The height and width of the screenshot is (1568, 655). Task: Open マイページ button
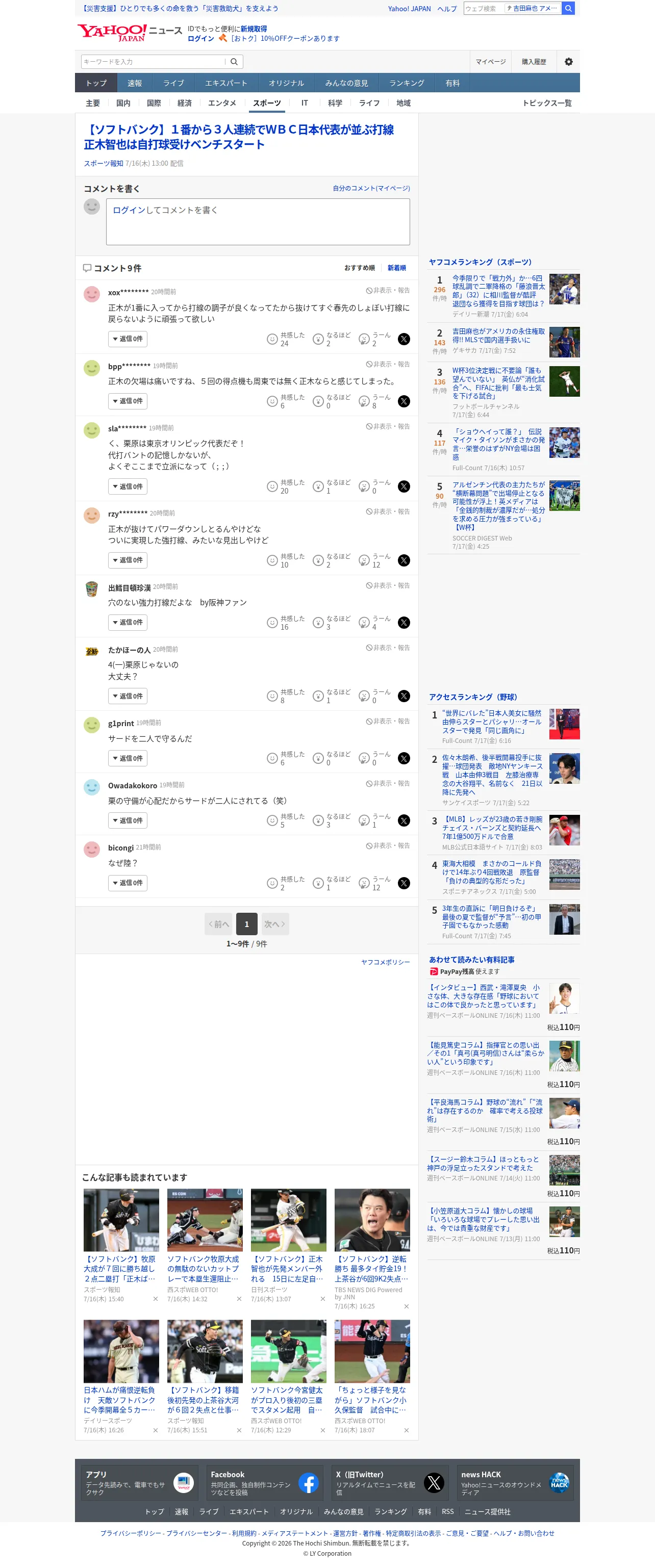(x=491, y=62)
